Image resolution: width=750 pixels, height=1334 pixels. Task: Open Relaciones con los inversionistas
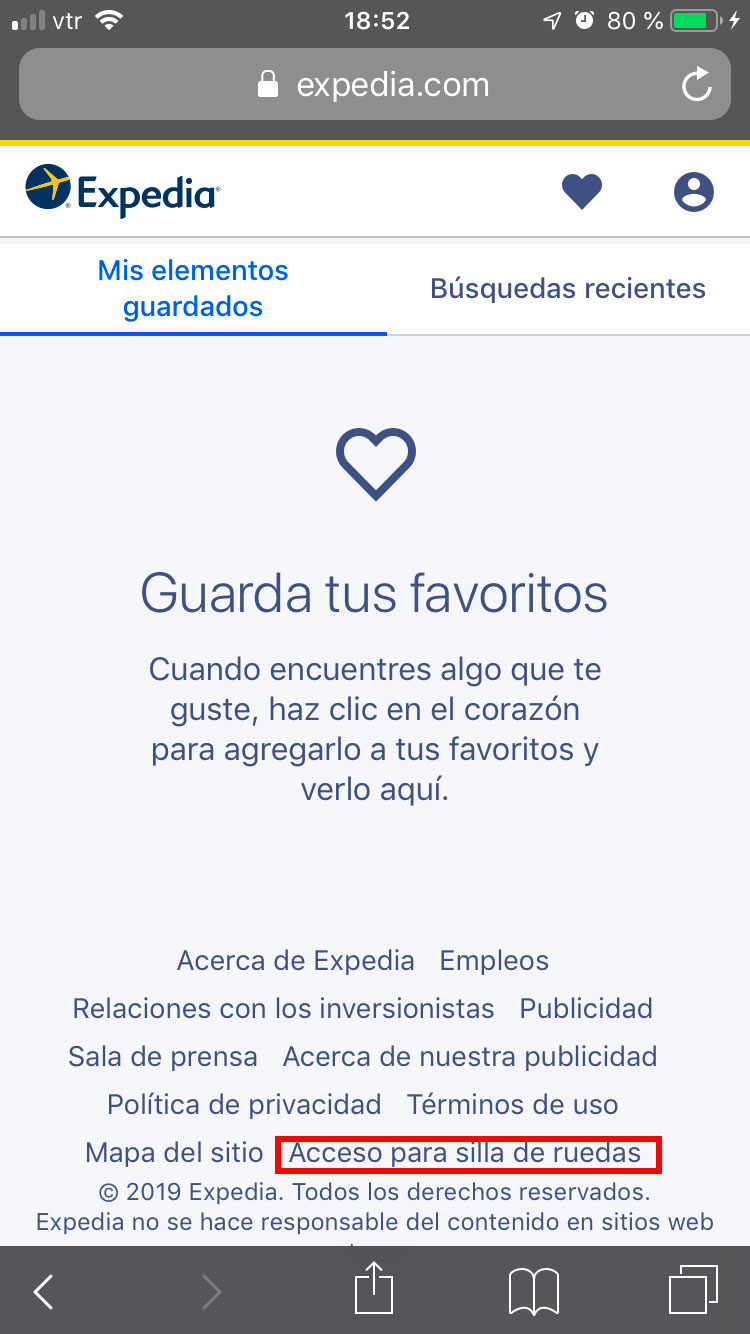[x=283, y=1009]
